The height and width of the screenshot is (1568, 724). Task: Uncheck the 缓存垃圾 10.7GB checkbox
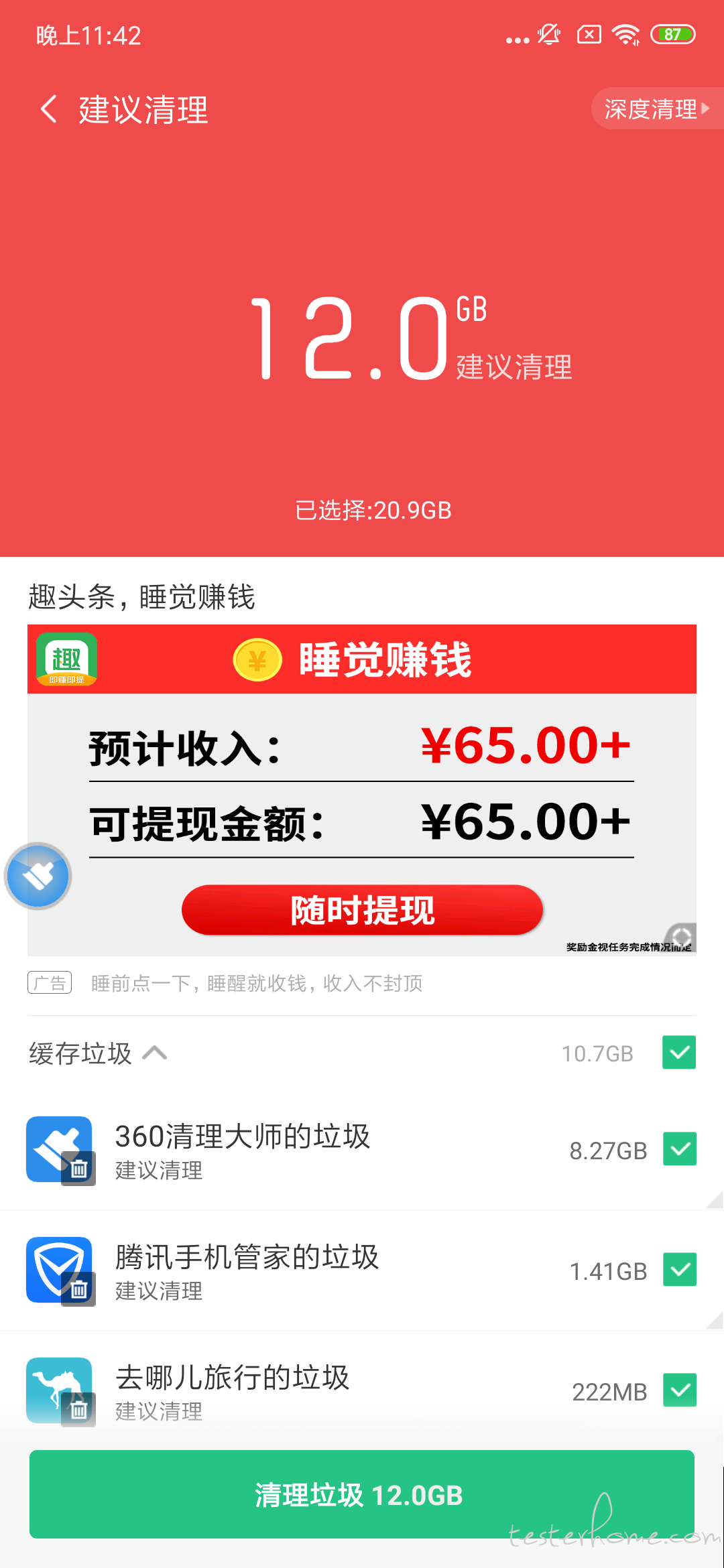[x=678, y=1053]
